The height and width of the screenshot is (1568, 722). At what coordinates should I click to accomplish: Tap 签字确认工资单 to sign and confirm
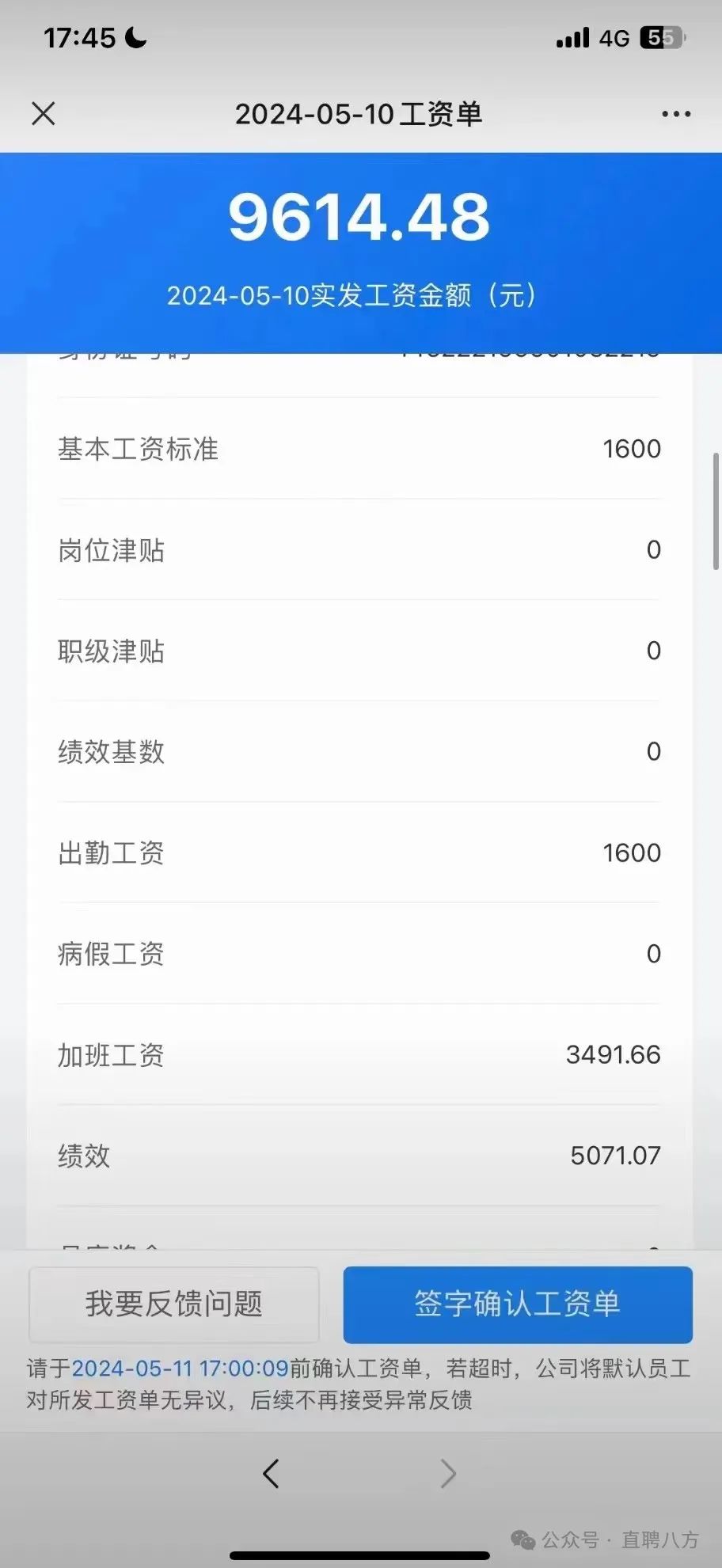coord(518,1304)
